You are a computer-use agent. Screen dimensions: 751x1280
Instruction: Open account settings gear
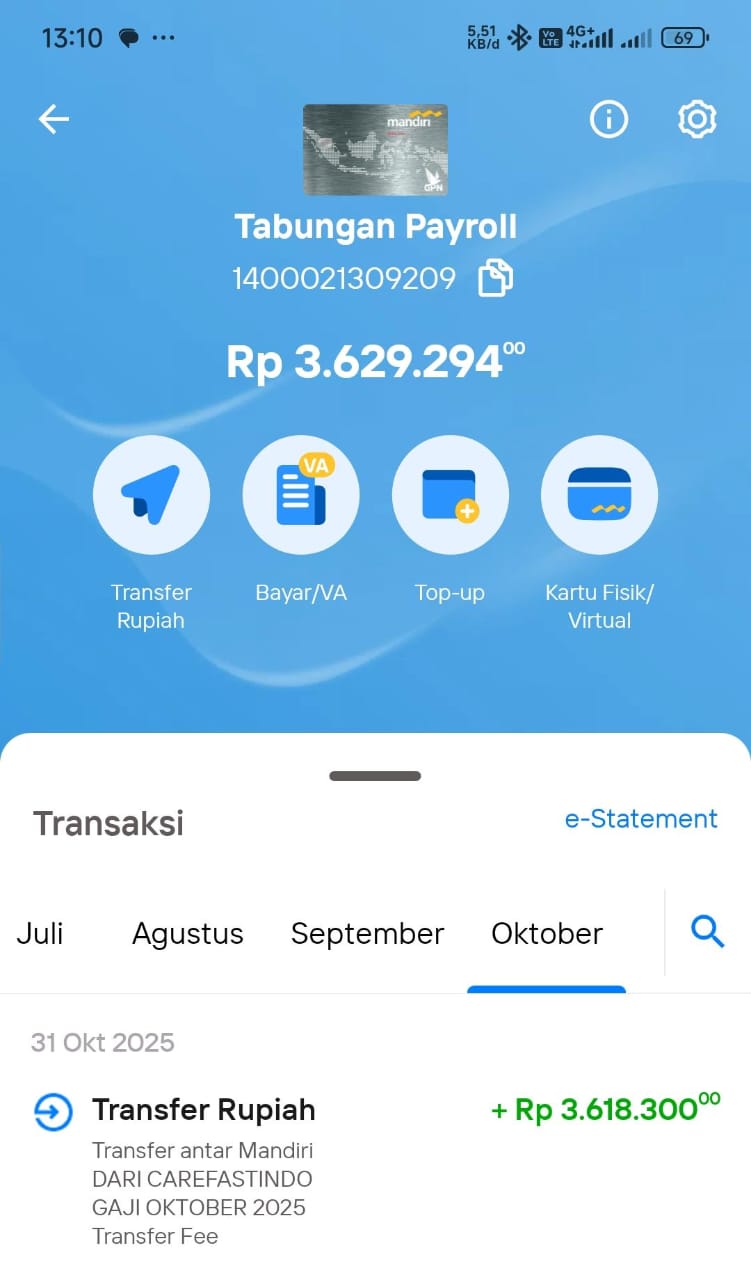(x=697, y=120)
